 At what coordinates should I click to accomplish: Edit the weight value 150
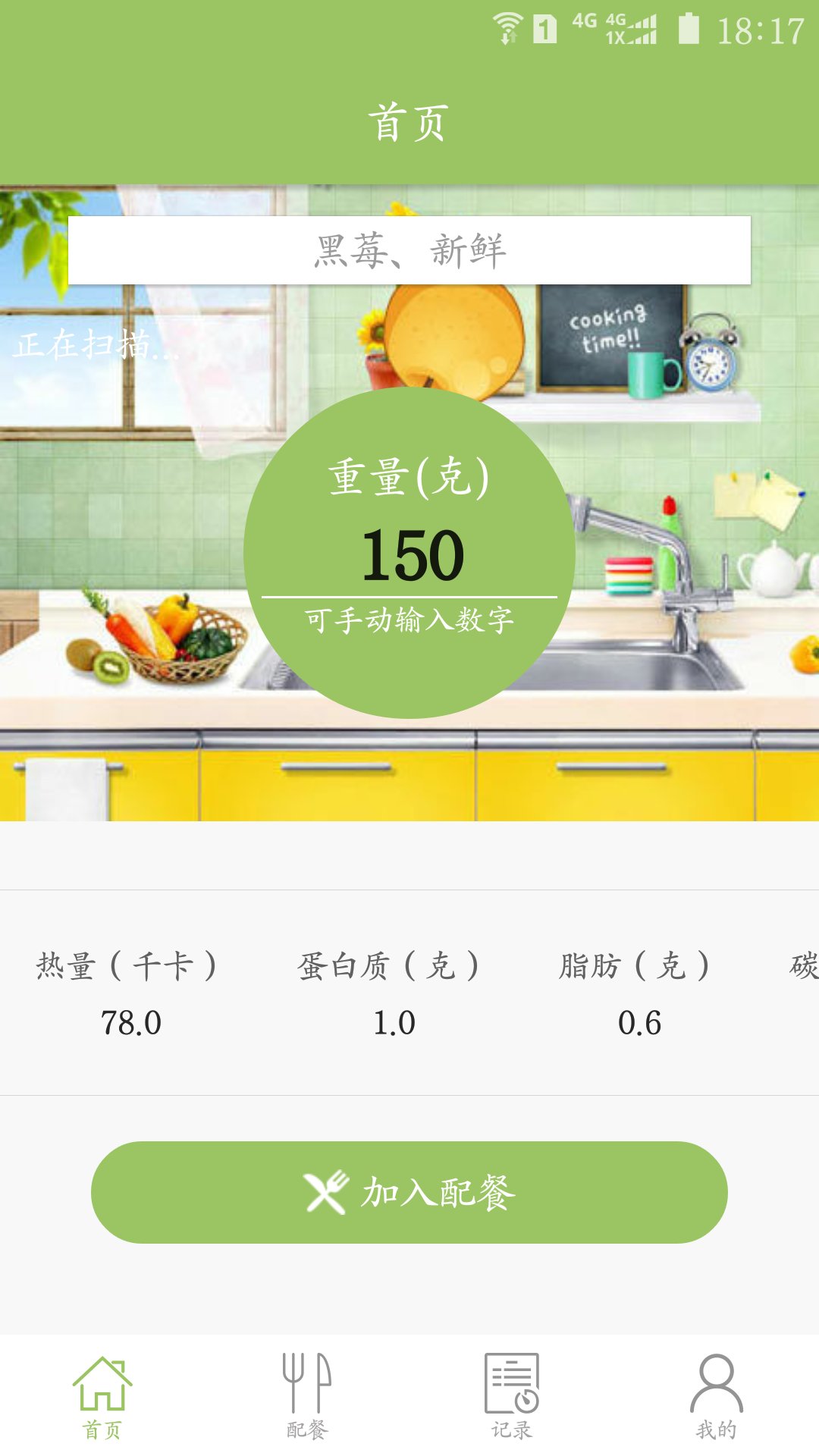[x=412, y=556]
